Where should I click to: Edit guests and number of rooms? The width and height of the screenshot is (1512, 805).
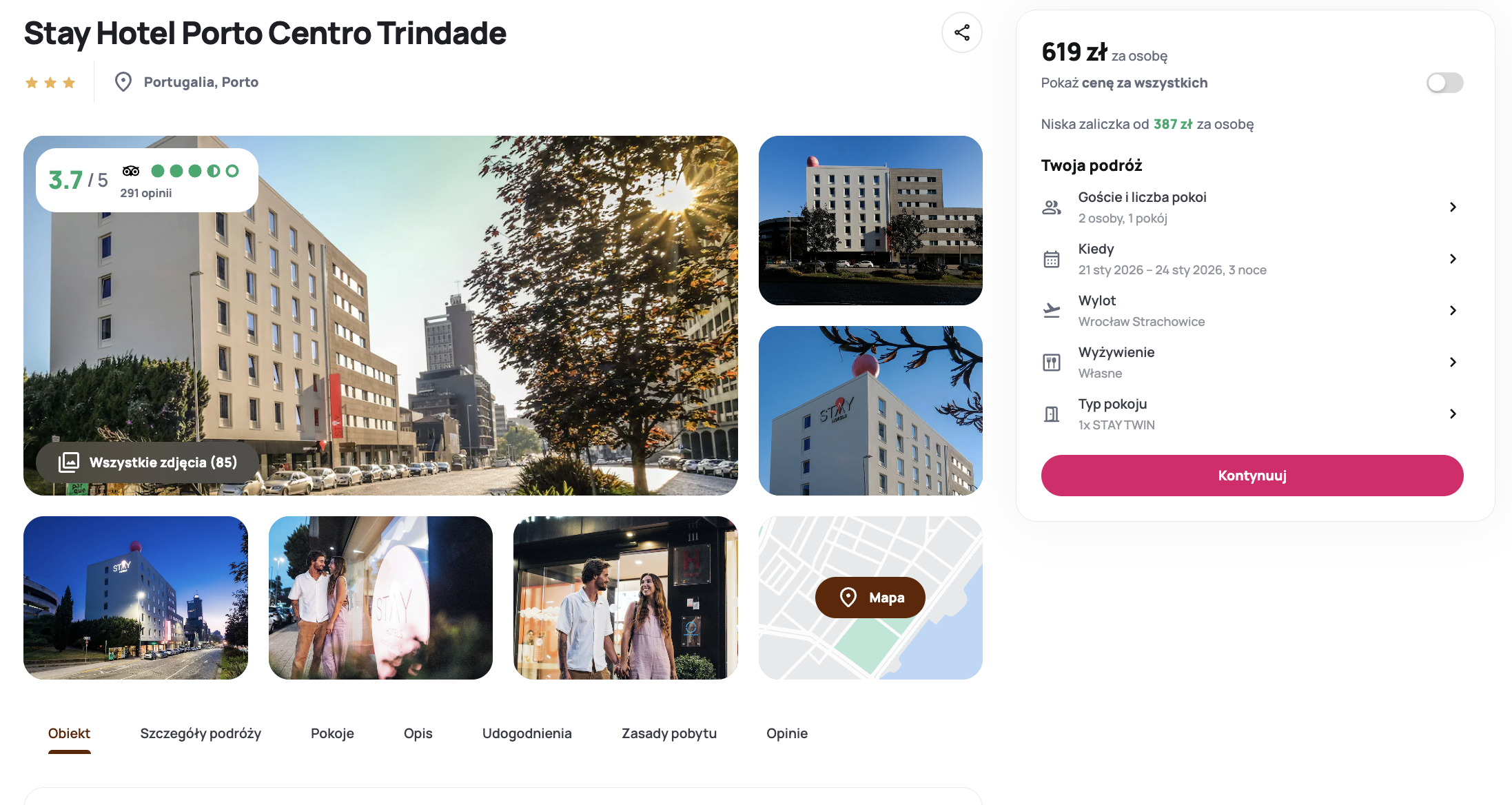(1252, 207)
